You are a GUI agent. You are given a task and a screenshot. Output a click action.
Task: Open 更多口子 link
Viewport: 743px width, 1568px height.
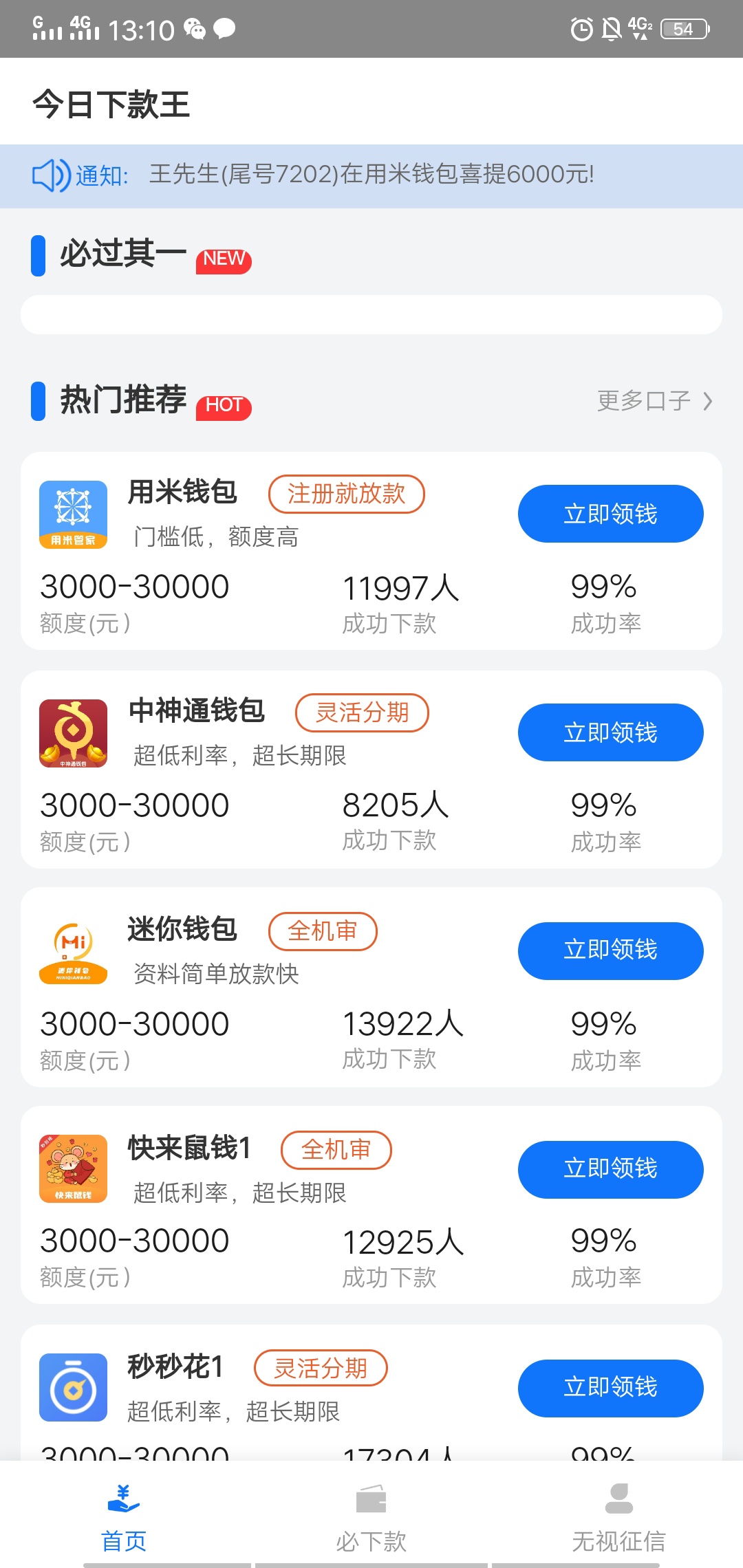pos(654,400)
